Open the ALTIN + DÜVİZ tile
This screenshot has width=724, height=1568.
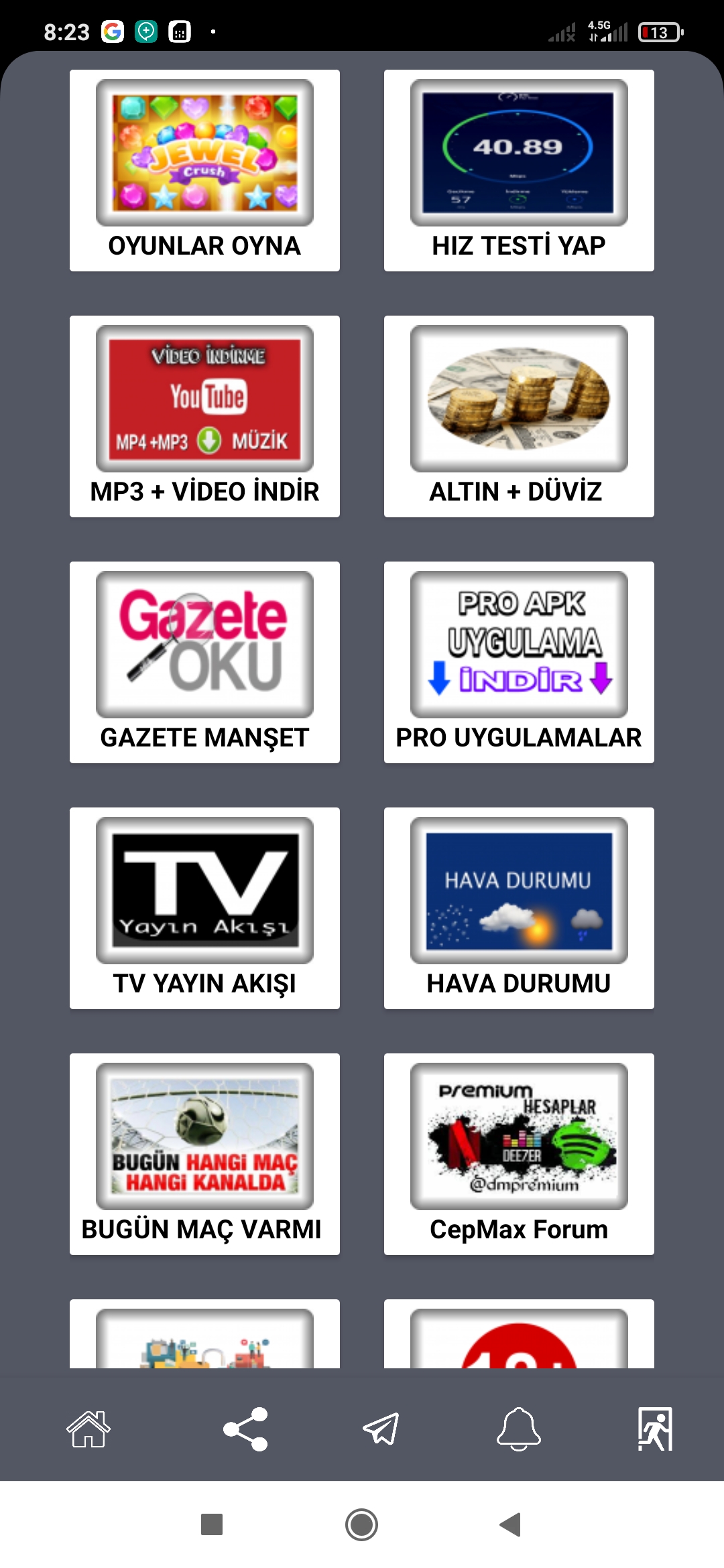(519, 416)
